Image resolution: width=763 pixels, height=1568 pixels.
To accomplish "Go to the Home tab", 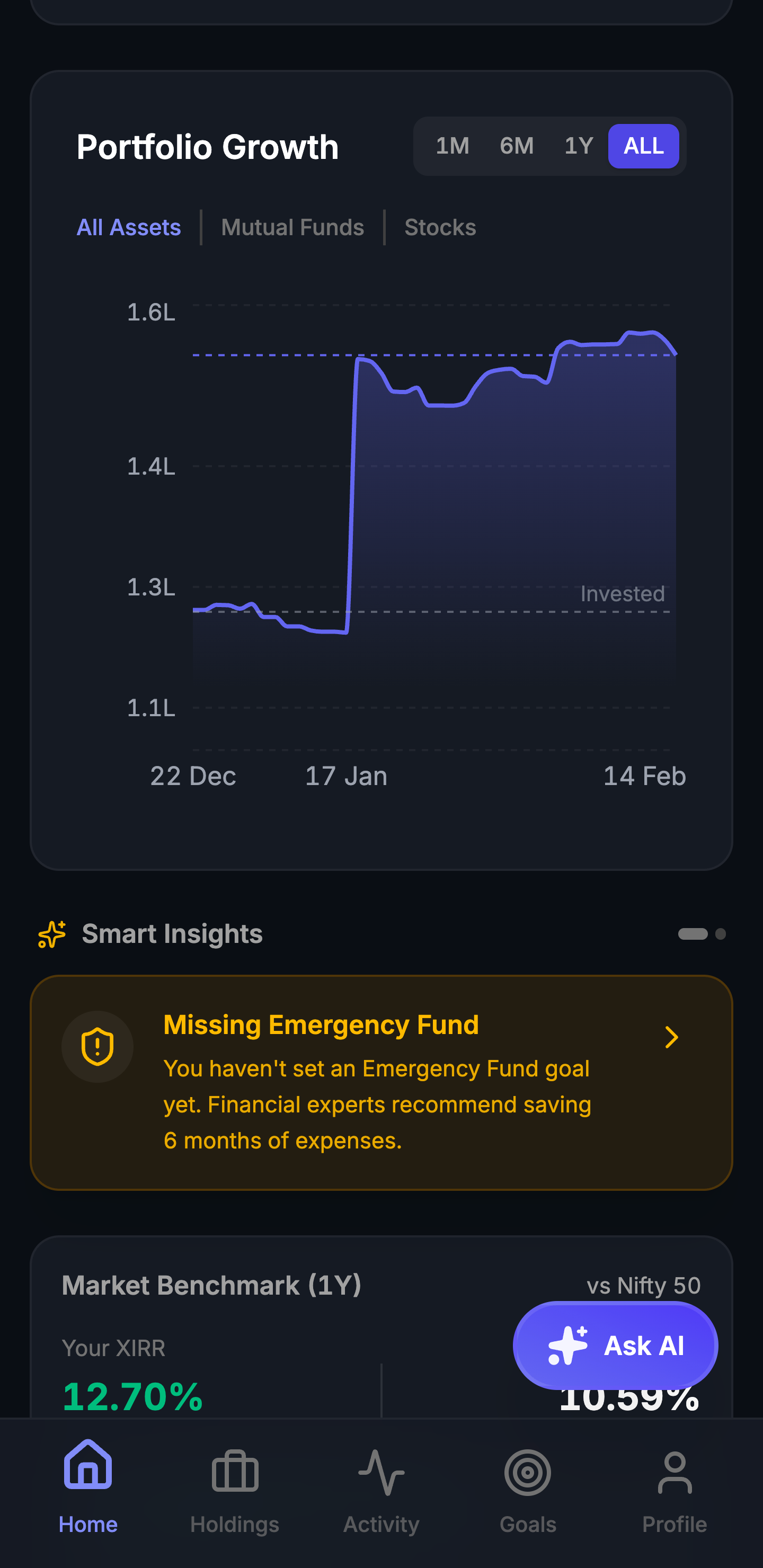I will [88, 1485].
